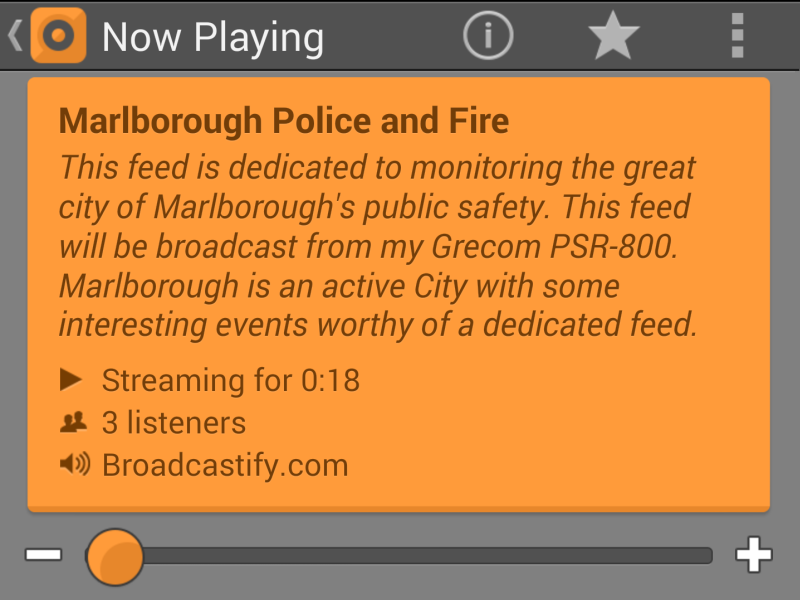Tap the volume slider track
Viewport: 800px width, 600px height.
[430, 556]
